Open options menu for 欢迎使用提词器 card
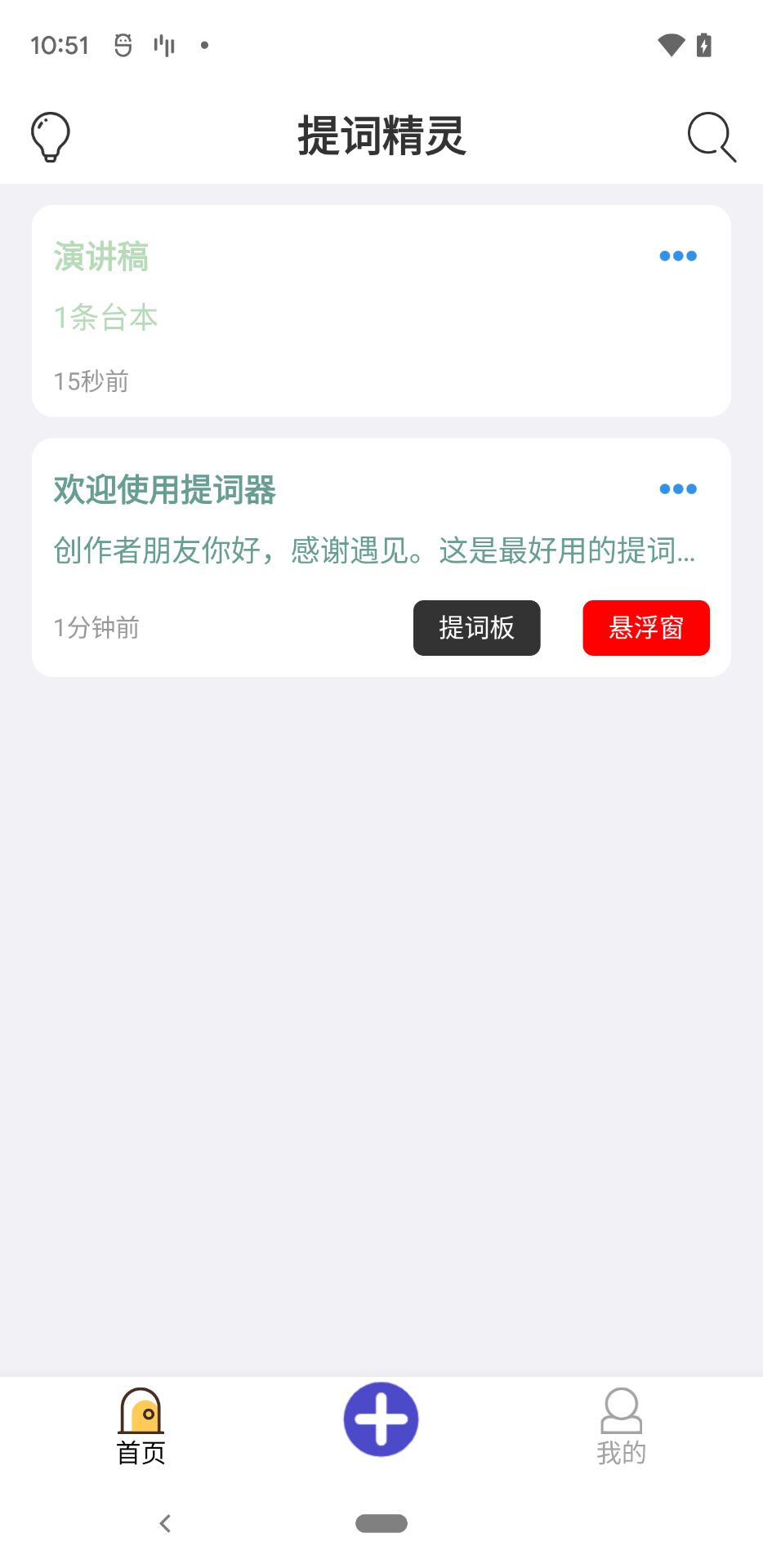The height and width of the screenshot is (1568, 763). [x=677, y=488]
